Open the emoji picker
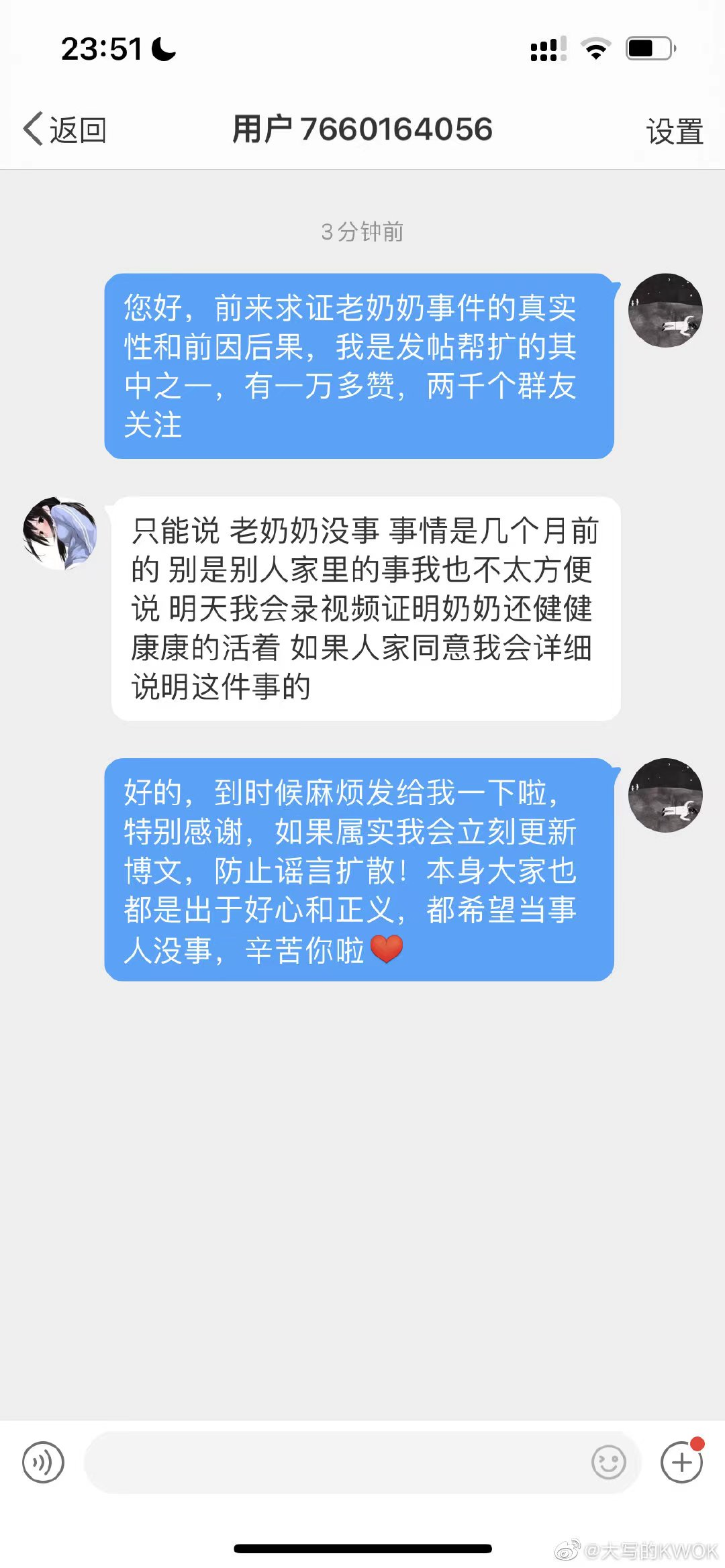725x1568 pixels. click(x=608, y=1462)
